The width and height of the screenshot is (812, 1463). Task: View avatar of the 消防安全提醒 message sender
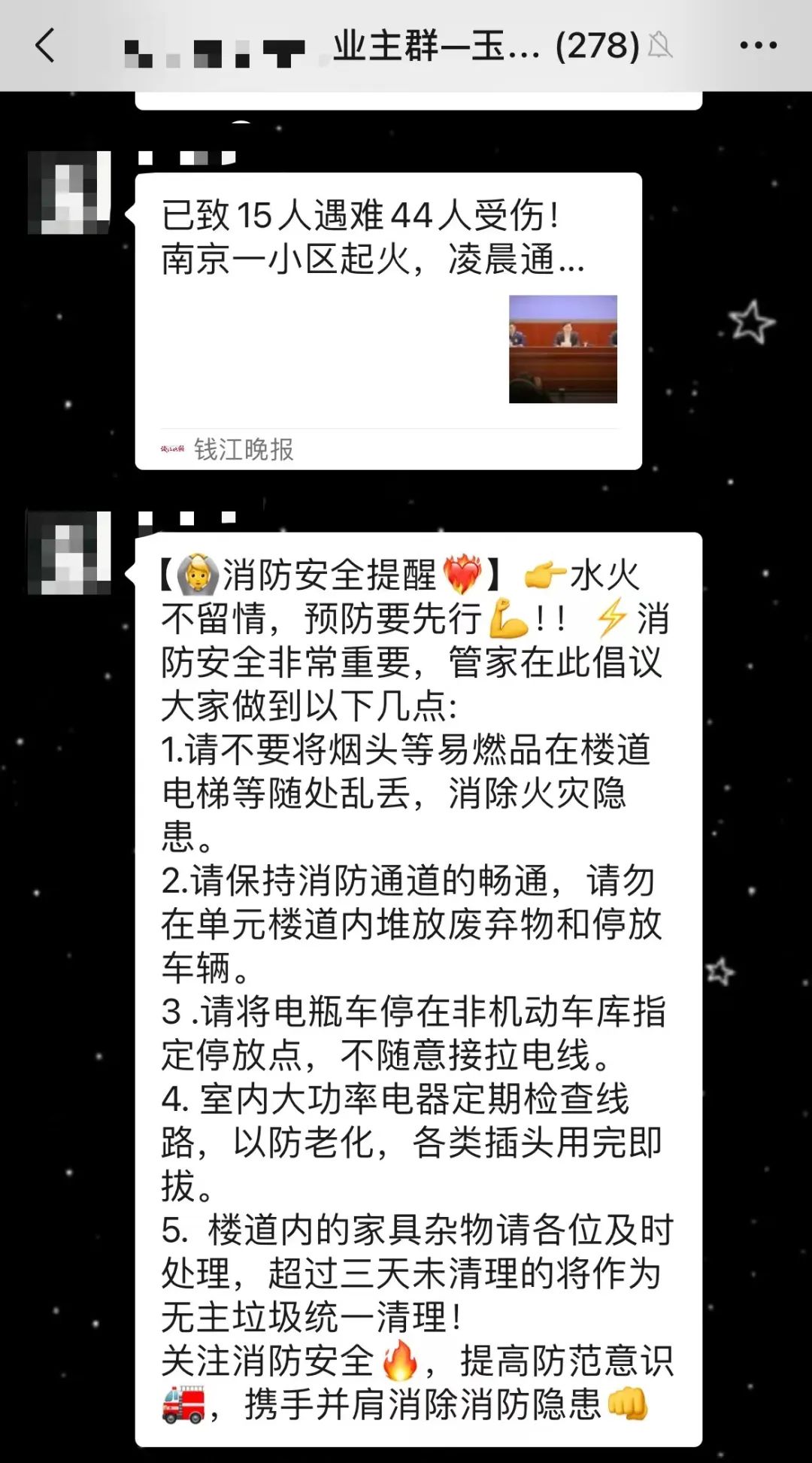pos(69,553)
